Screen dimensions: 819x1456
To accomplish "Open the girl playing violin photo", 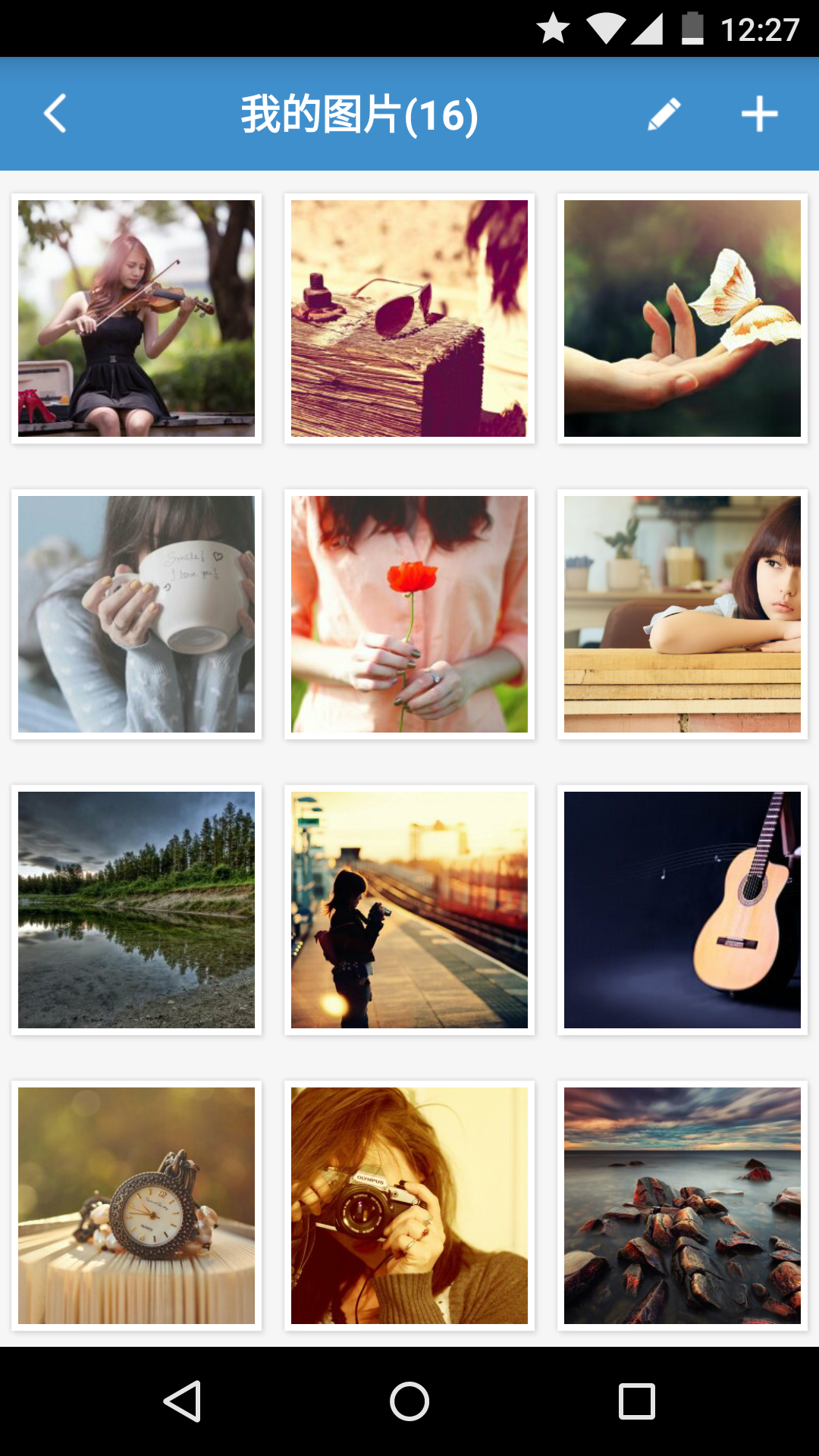I will (x=136, y=318).
